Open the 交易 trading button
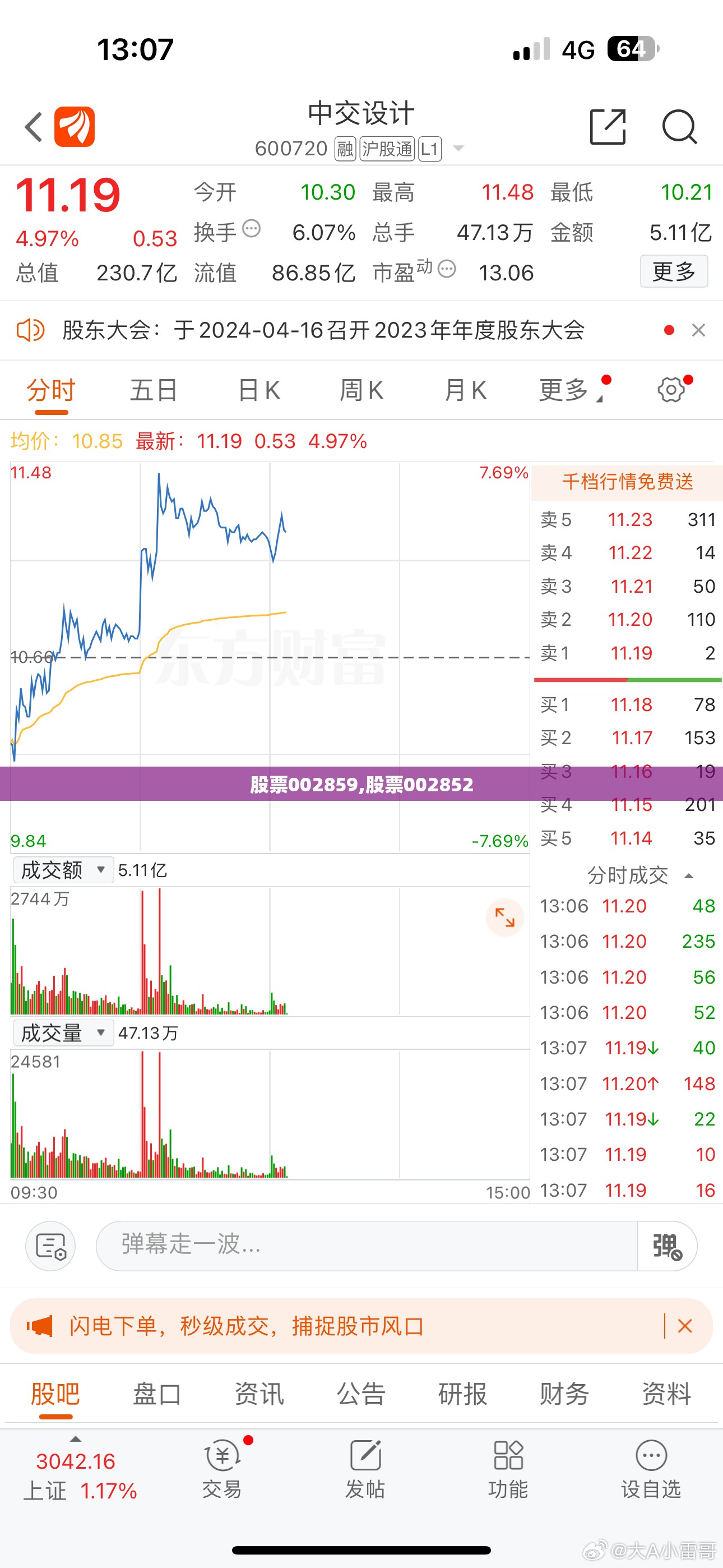 [x=222, y=1470]
